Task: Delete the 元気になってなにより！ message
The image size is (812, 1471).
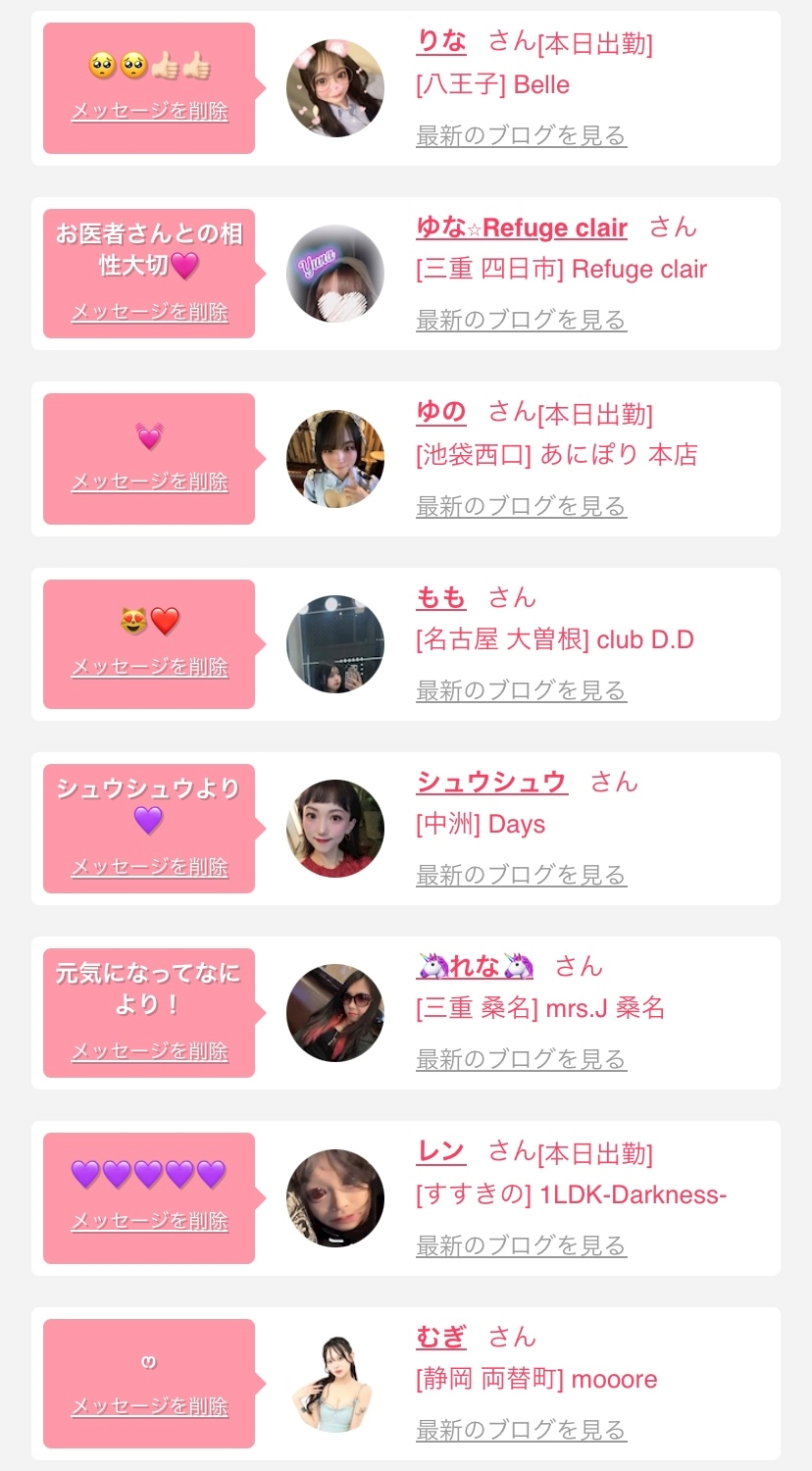Action: pyautogui.click(x=149, y=1052)
